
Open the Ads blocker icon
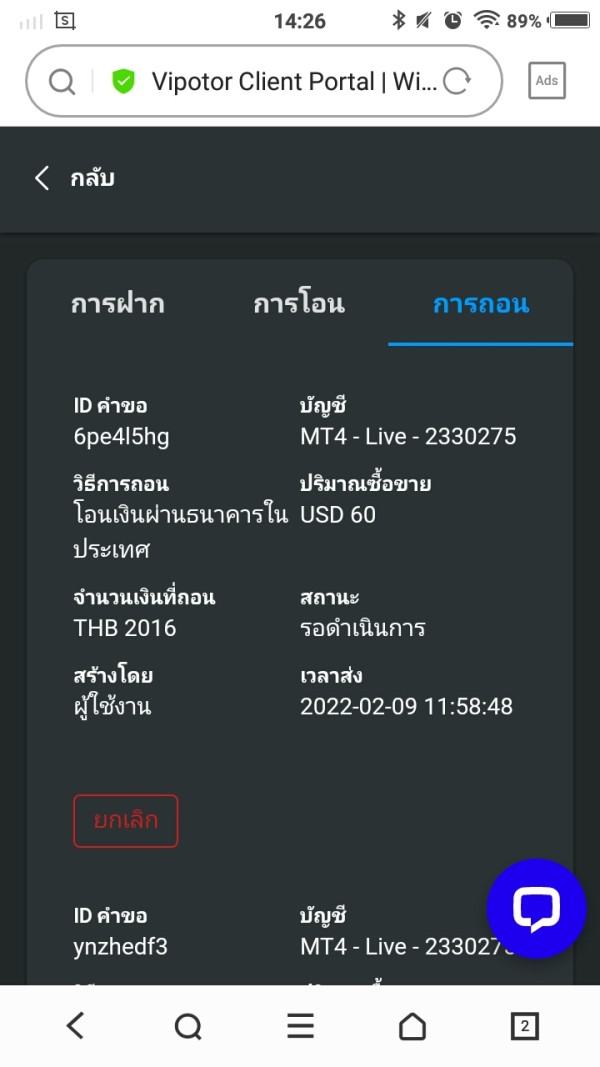(547, 80)
